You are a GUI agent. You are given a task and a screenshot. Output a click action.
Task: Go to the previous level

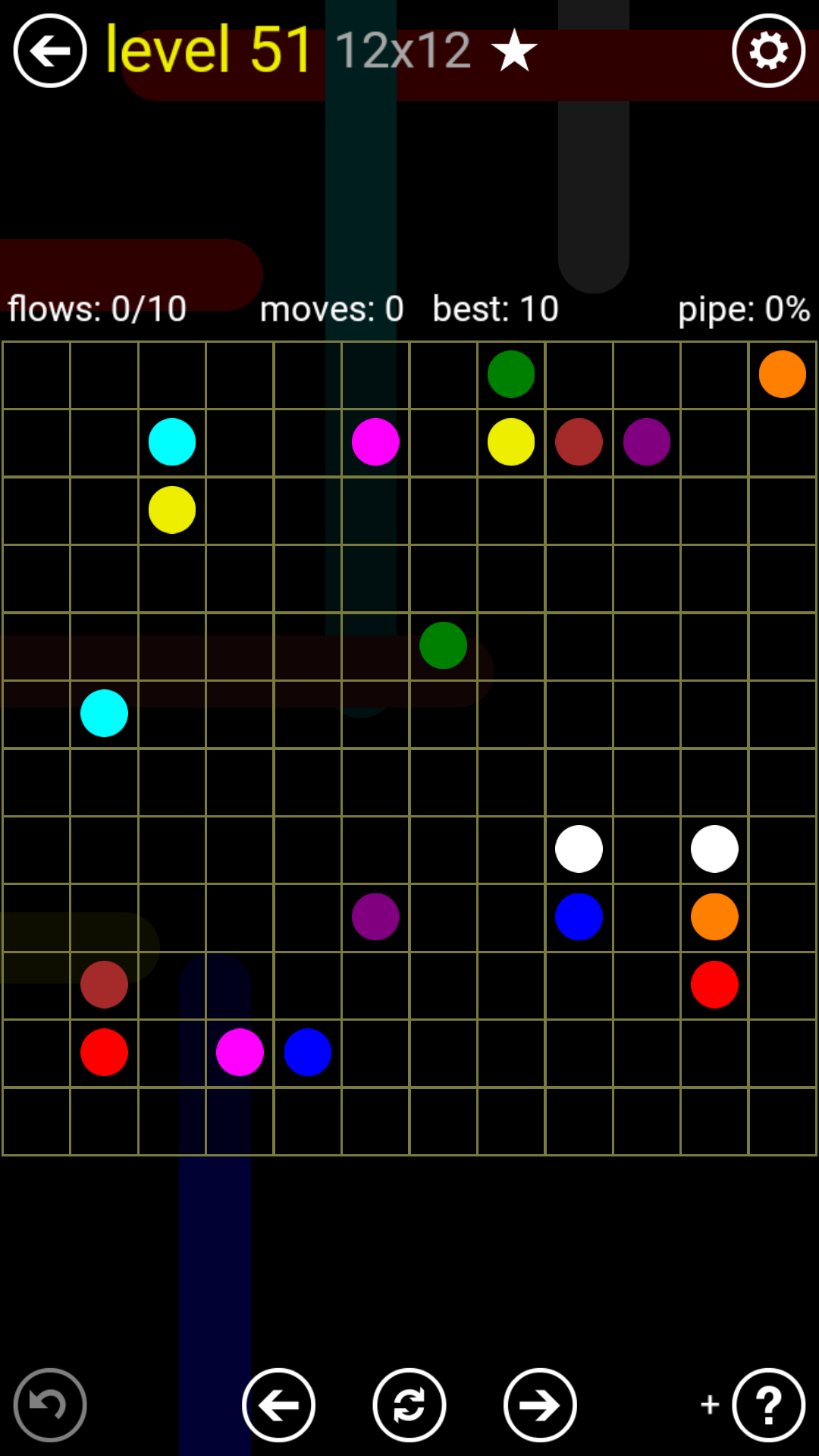pos(278,1404)
